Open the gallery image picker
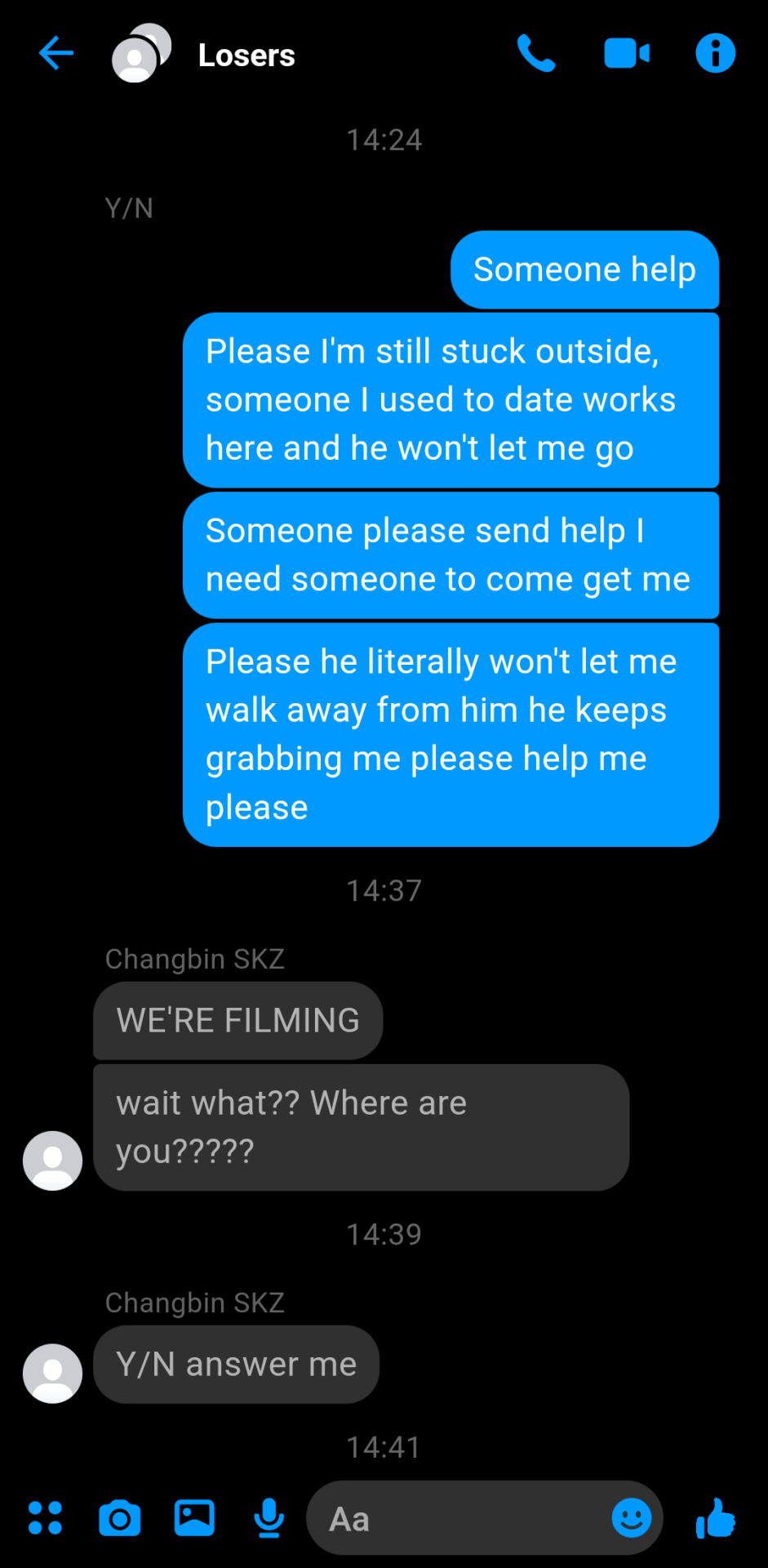 pos(194,1518)
